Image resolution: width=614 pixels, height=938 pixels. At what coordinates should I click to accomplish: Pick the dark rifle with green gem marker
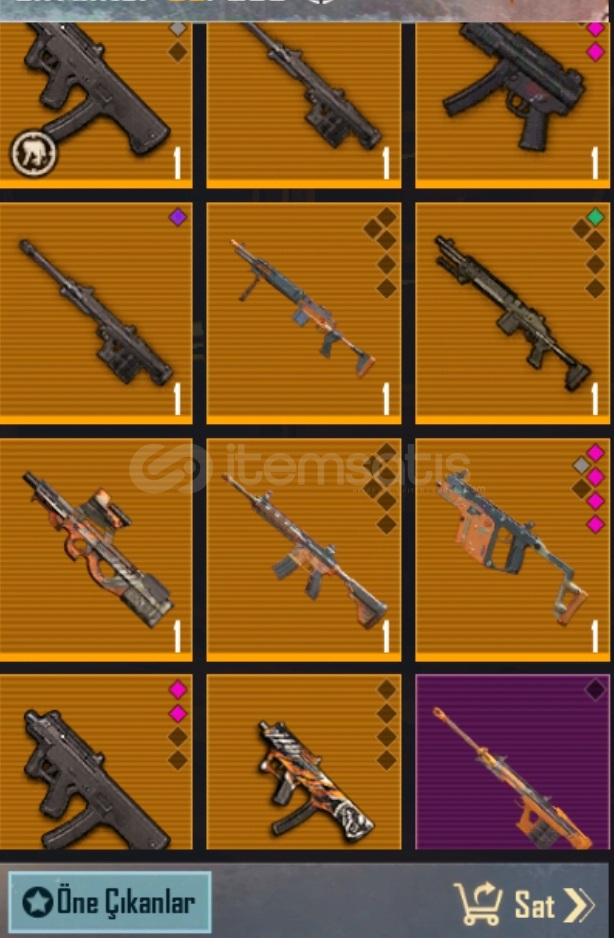coord(513,312)
